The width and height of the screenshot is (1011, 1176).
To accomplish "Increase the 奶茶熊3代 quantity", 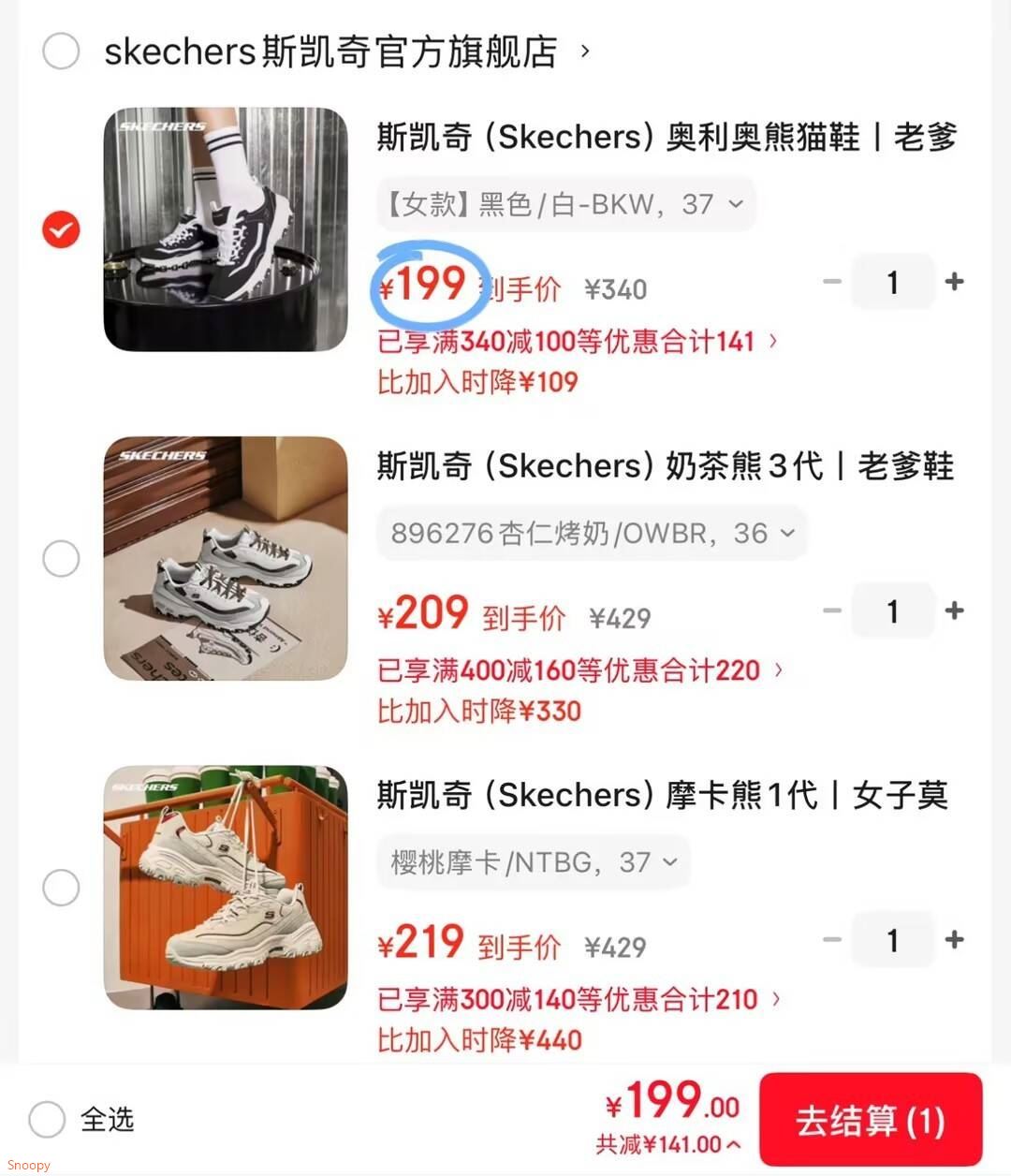I will [954, 611].
